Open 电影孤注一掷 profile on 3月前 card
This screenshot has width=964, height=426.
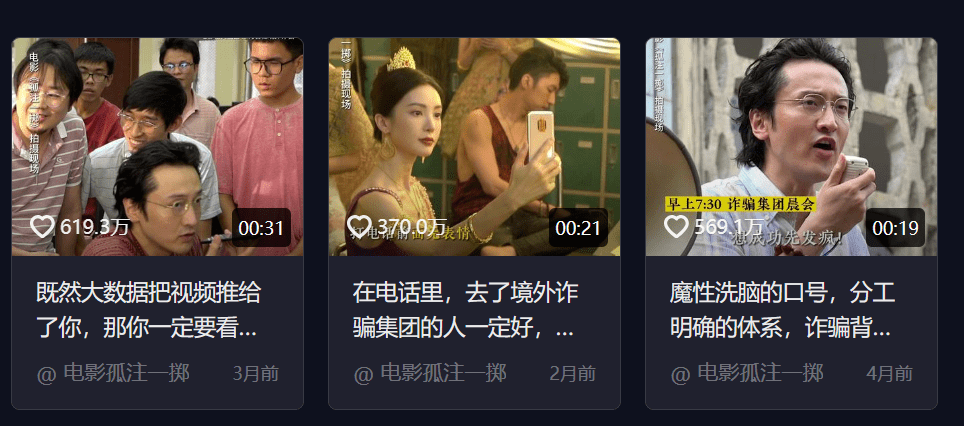[113, 373]
